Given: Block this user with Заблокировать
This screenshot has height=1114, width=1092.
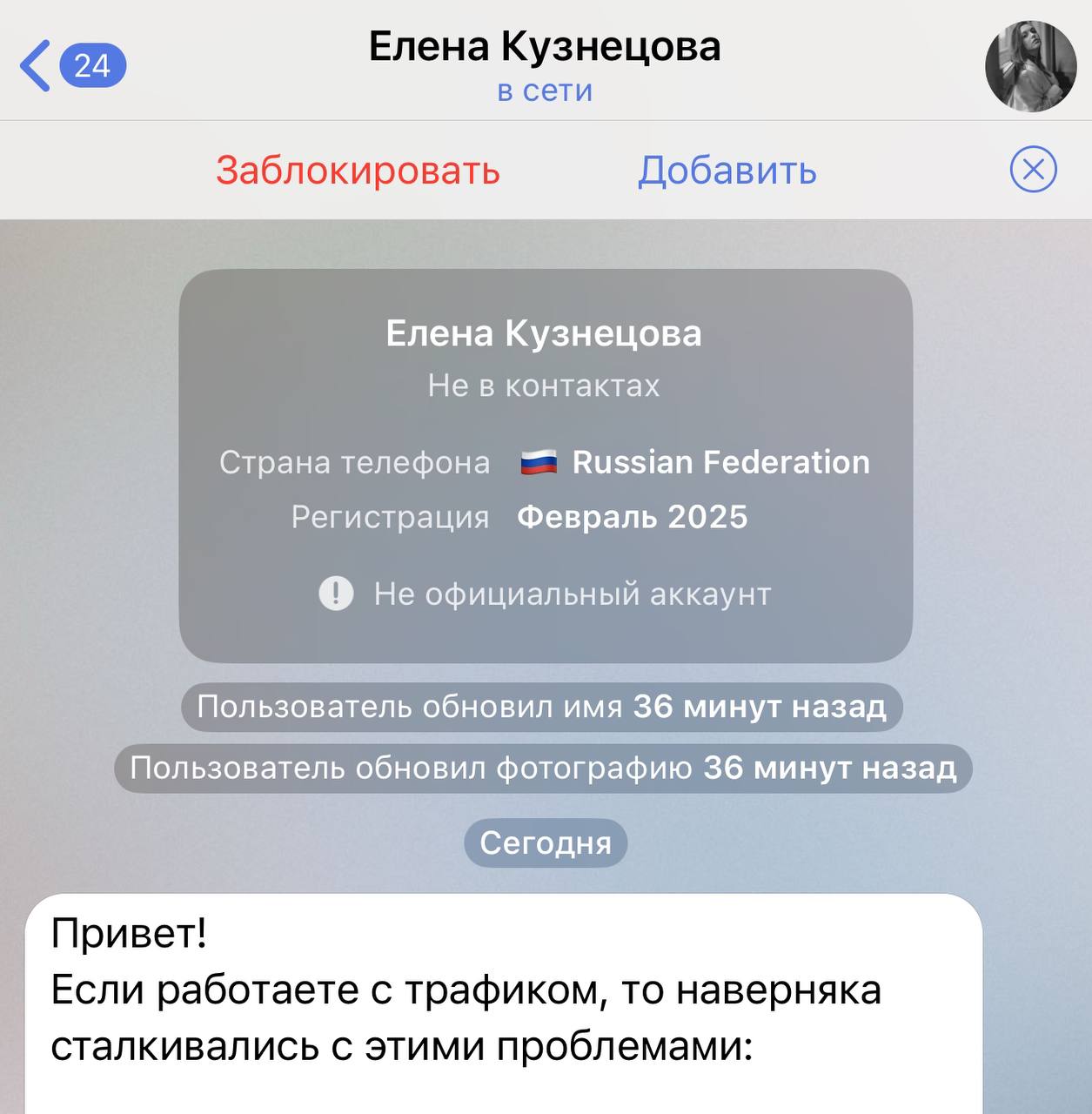Looking at the screenshot, I should pos(358,170).
